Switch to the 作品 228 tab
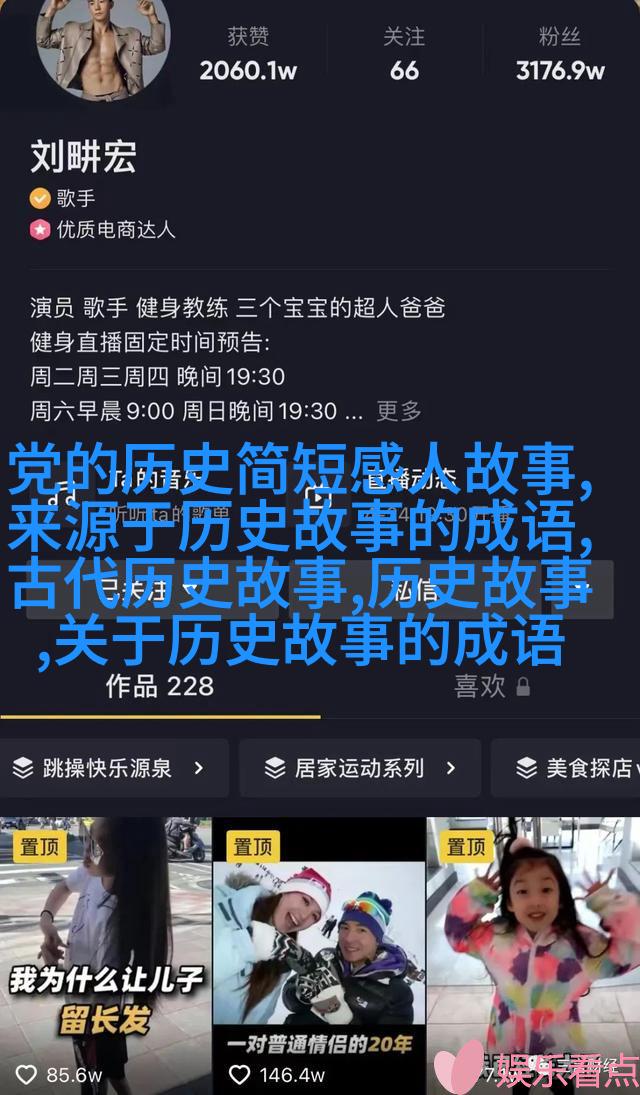 click(160, 686)
